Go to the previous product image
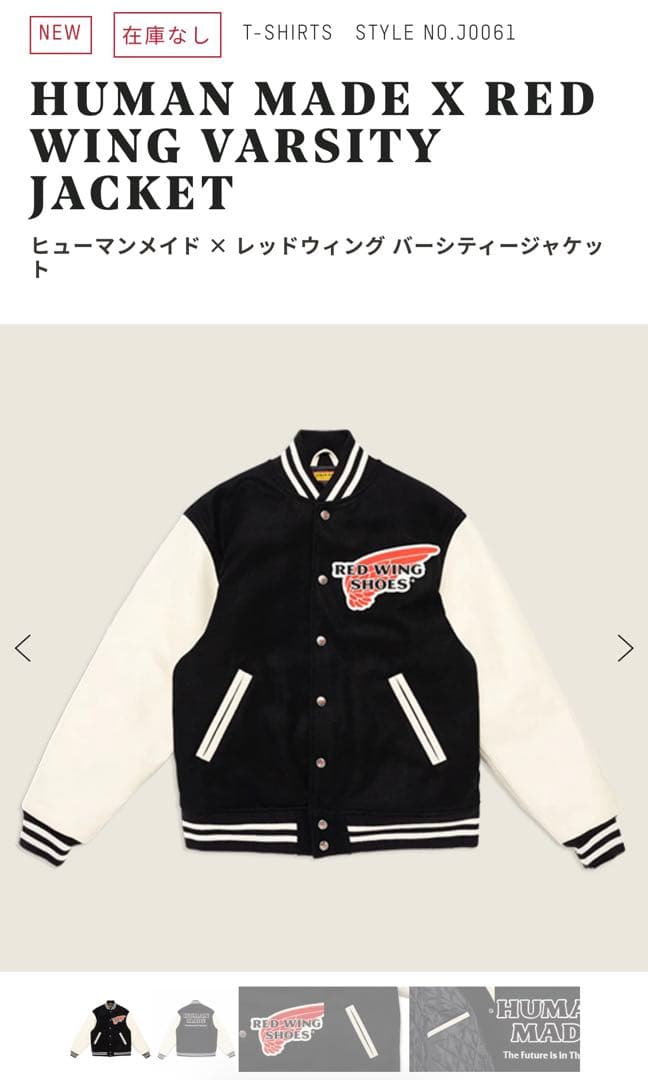648x1080 pixels. [23, 648]
